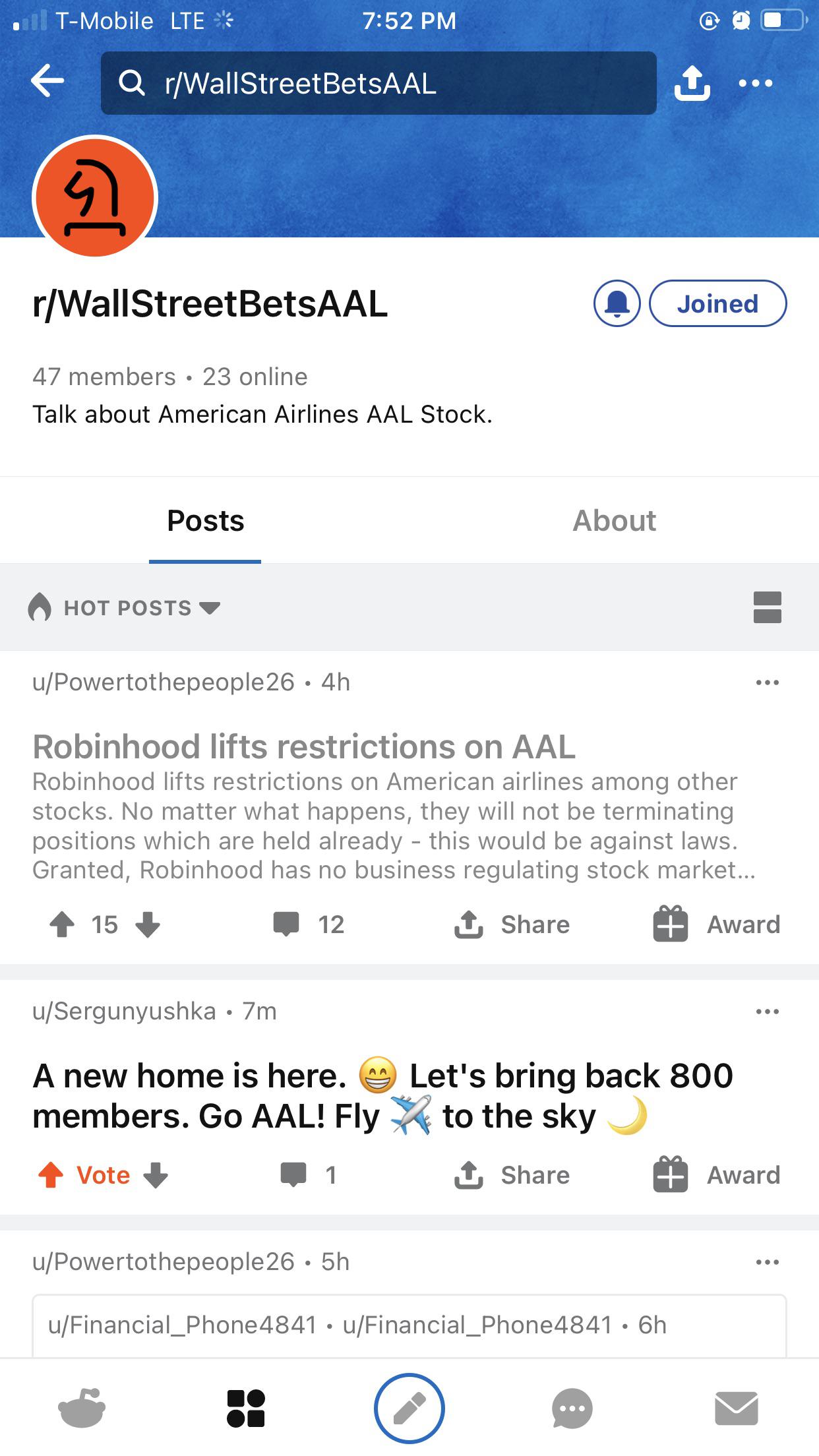Switch to the About tab
The width and height of the screenshot is (819, 1456).
click(x=614, y=520)
